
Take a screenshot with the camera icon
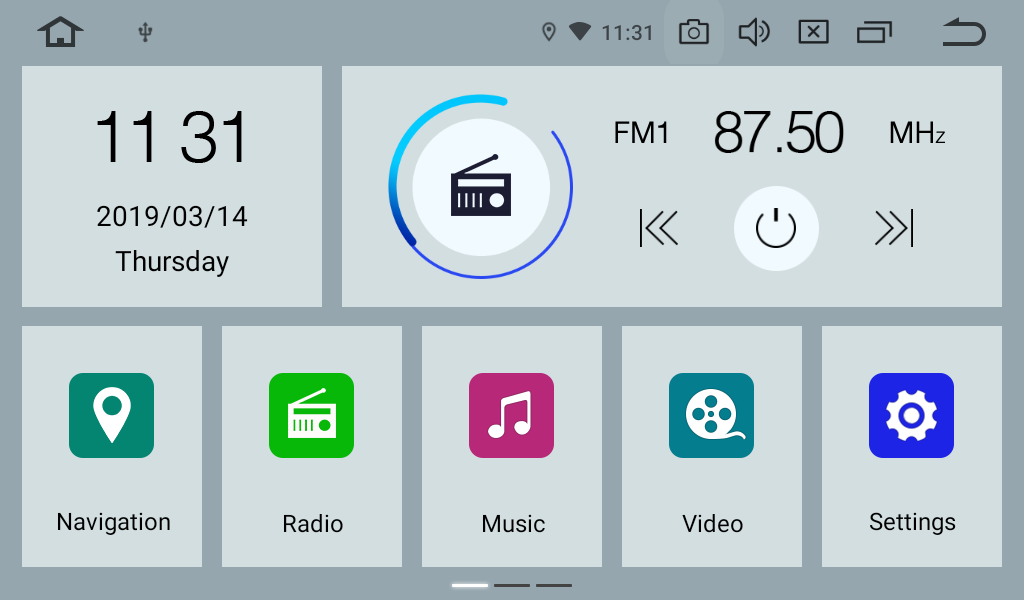point(693,32)
